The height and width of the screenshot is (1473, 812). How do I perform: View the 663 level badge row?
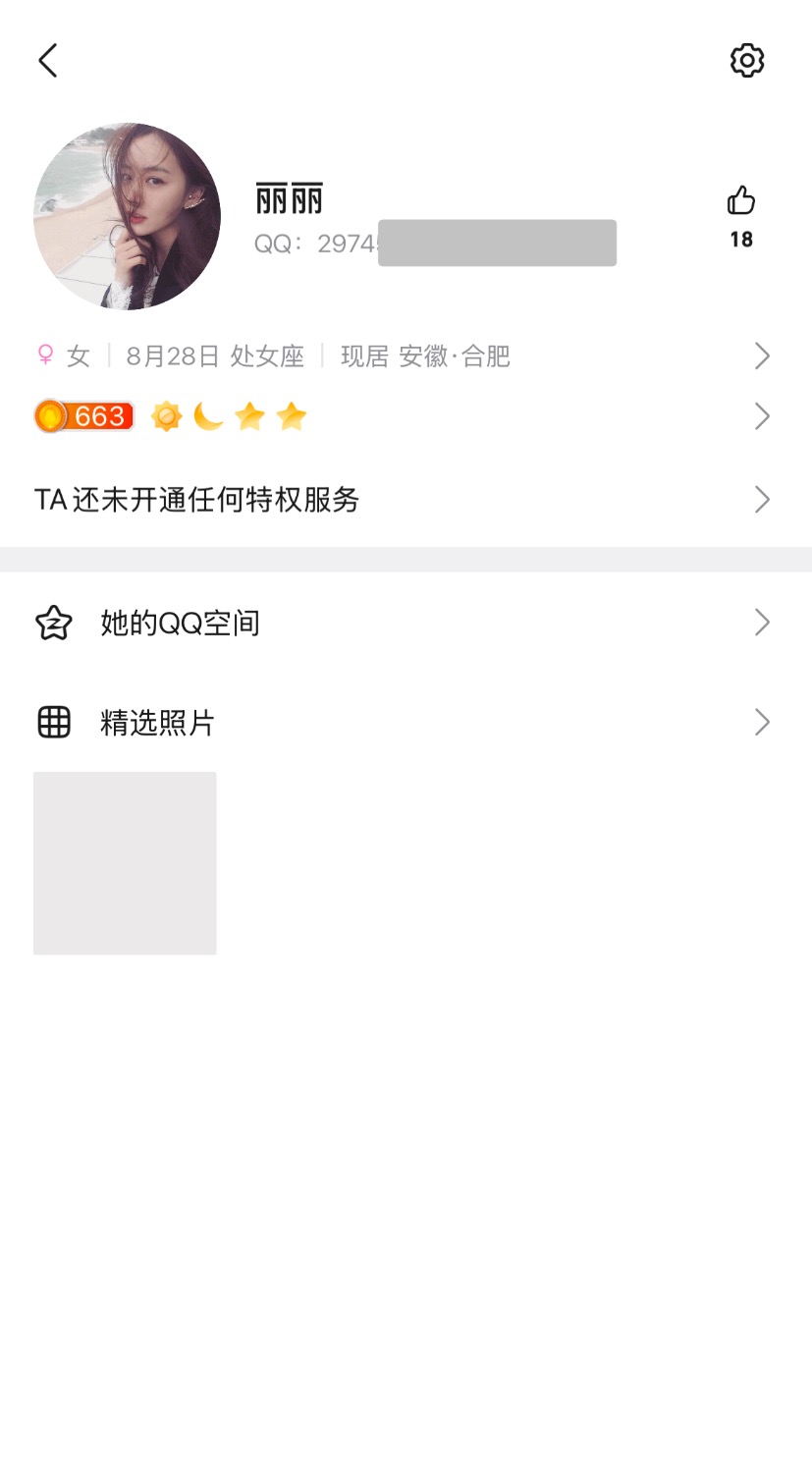tap(403, 416)
